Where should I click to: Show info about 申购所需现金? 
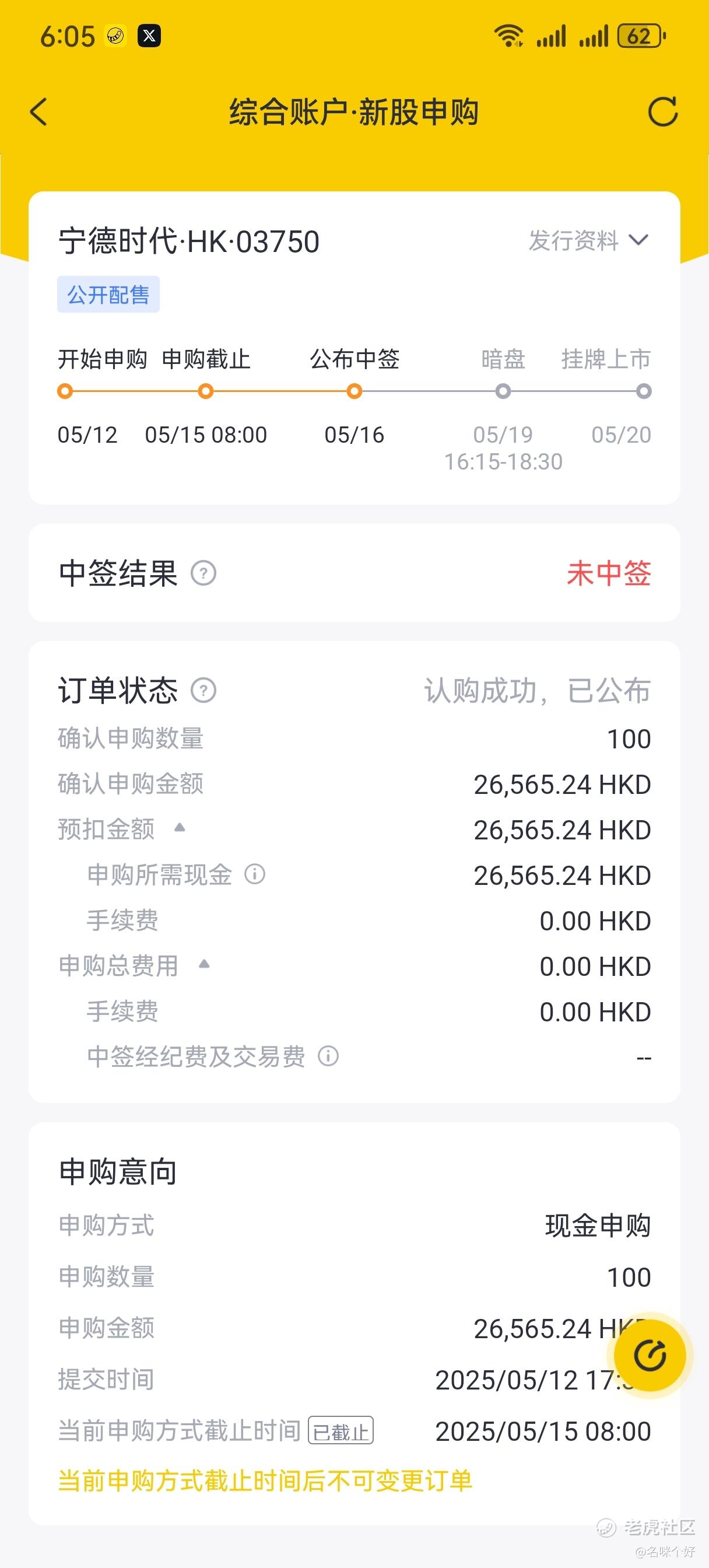tap(254, 874)
